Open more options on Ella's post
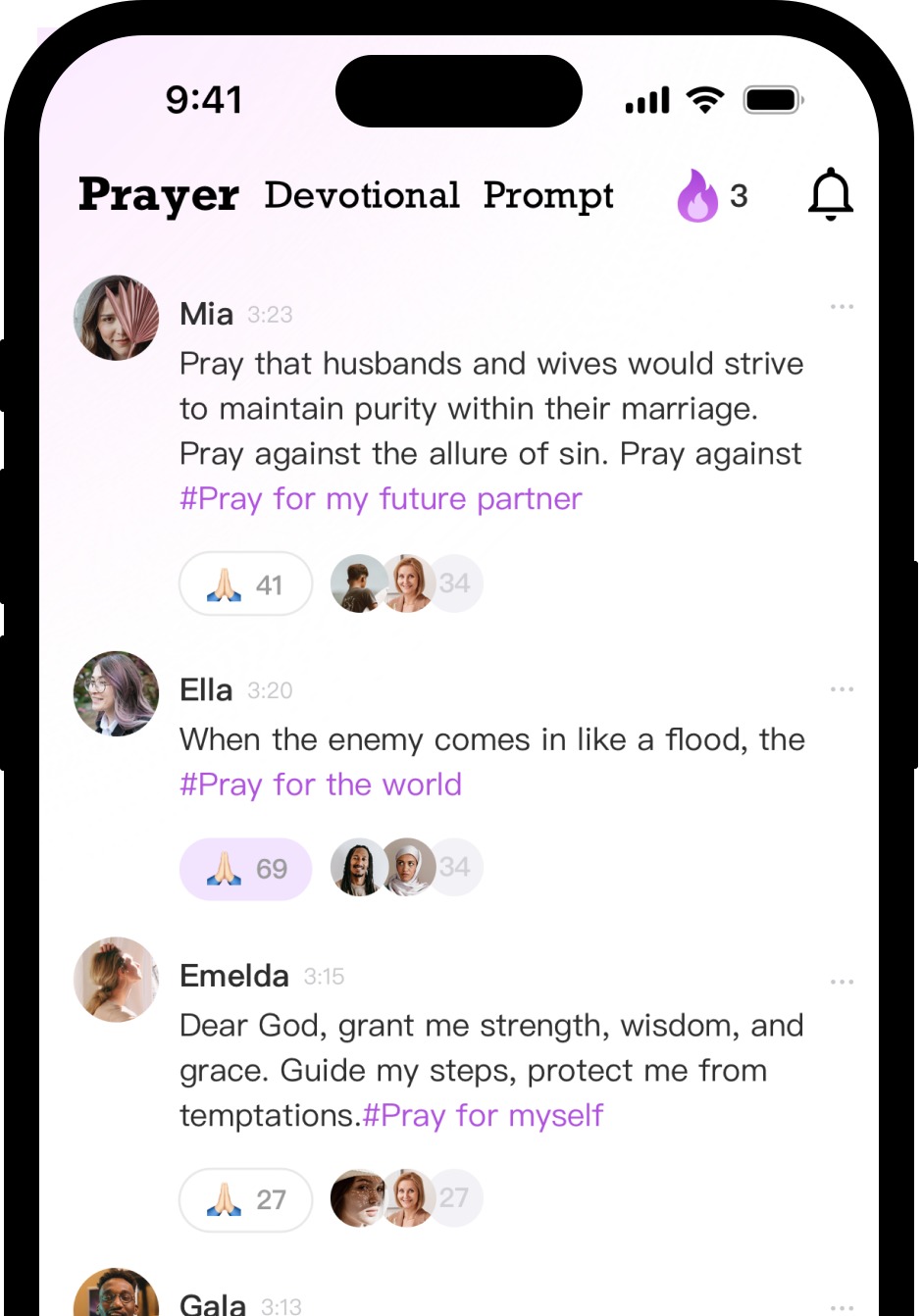The width and height of the screenshot is (922, 1316). point(842,689)
